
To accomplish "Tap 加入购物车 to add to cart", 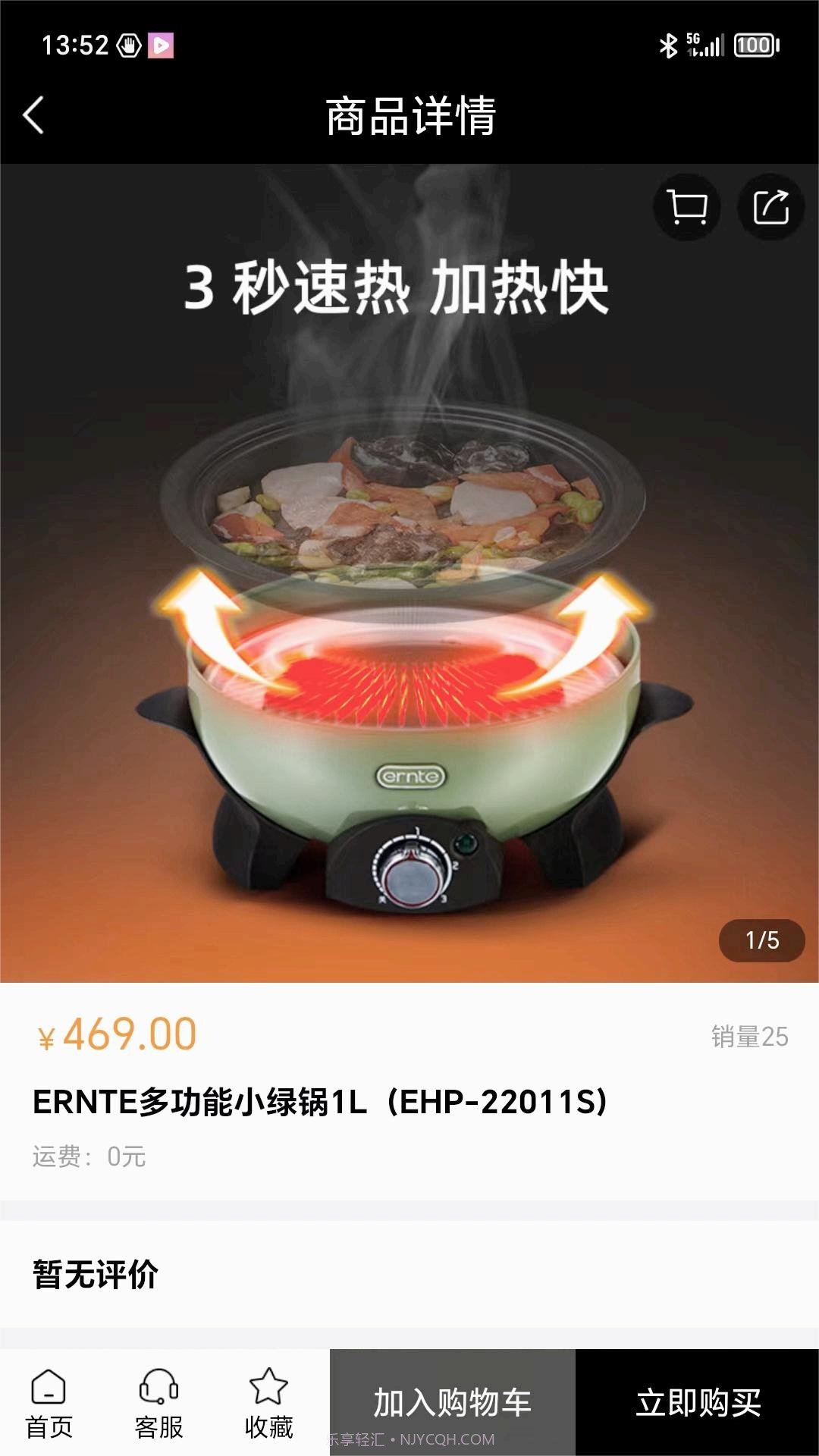I will click(x=452, y=1402).
